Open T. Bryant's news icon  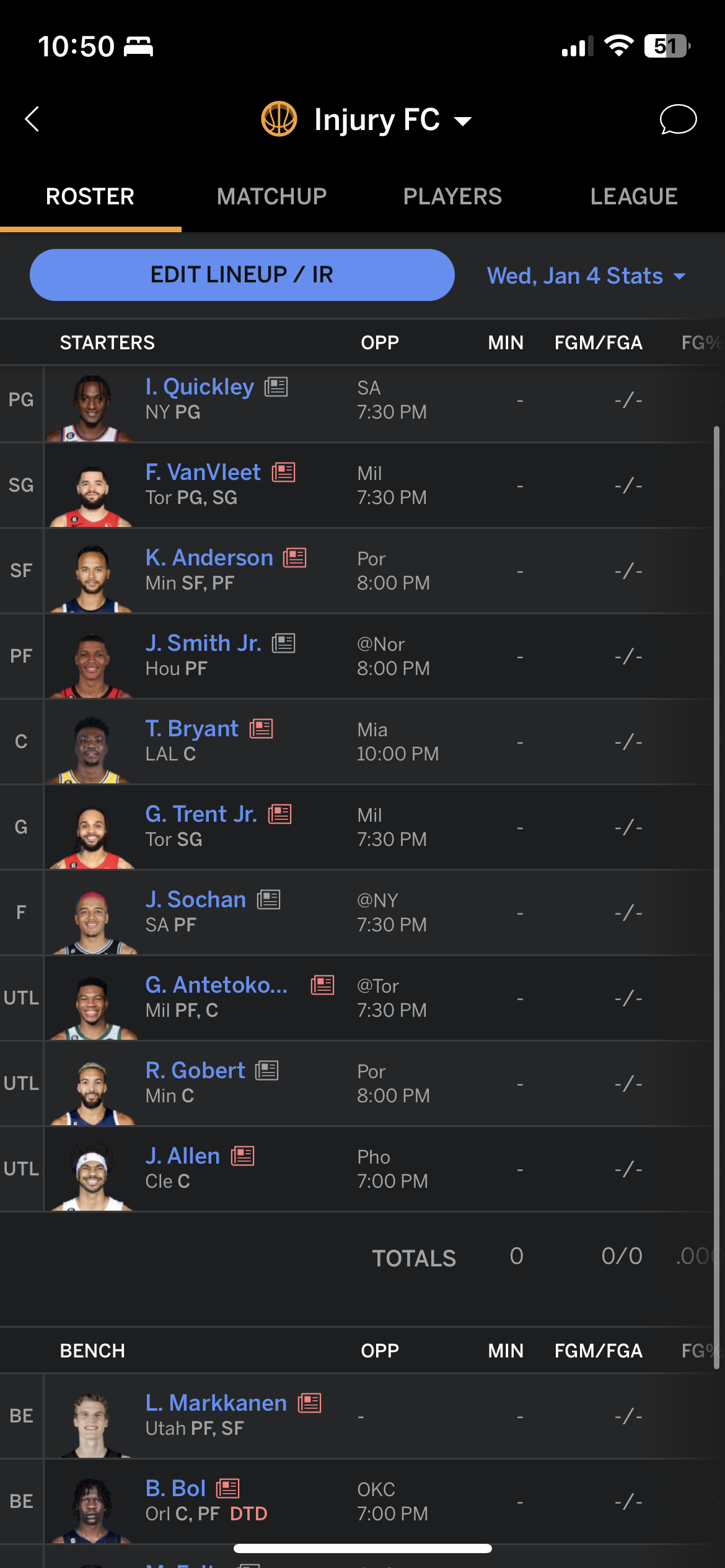point(261,729)
